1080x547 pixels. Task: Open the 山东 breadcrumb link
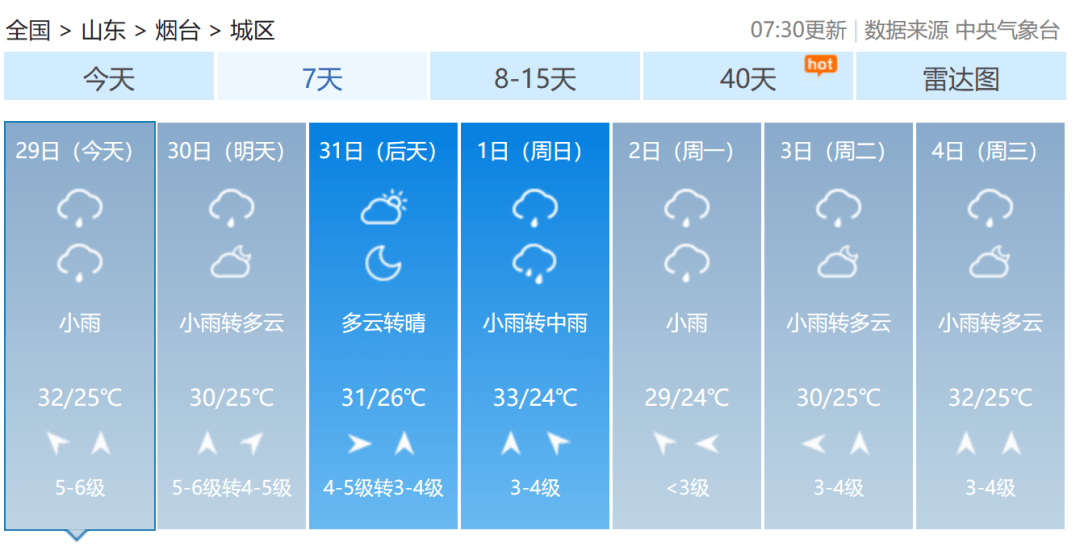point(103,30)
